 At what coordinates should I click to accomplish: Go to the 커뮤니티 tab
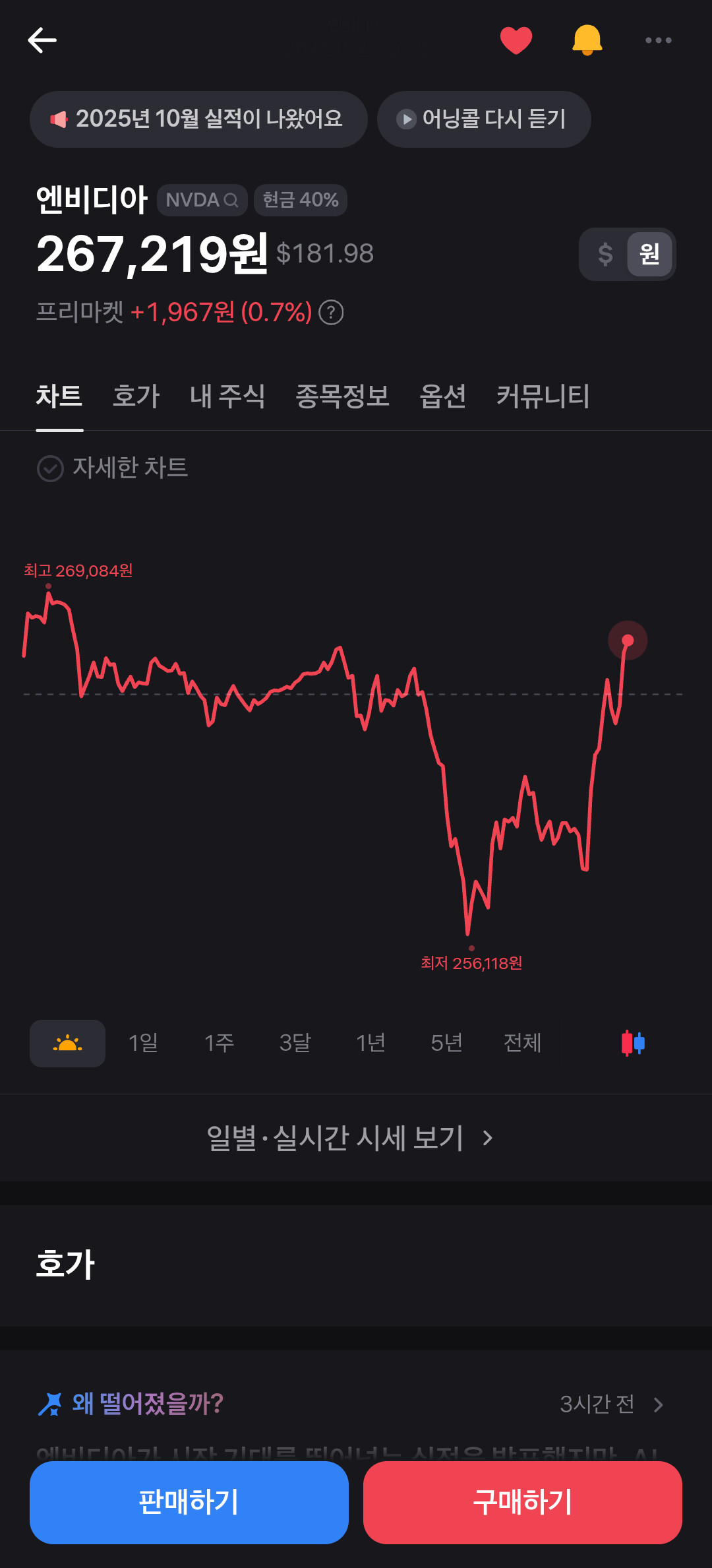(x=543, y=396)
